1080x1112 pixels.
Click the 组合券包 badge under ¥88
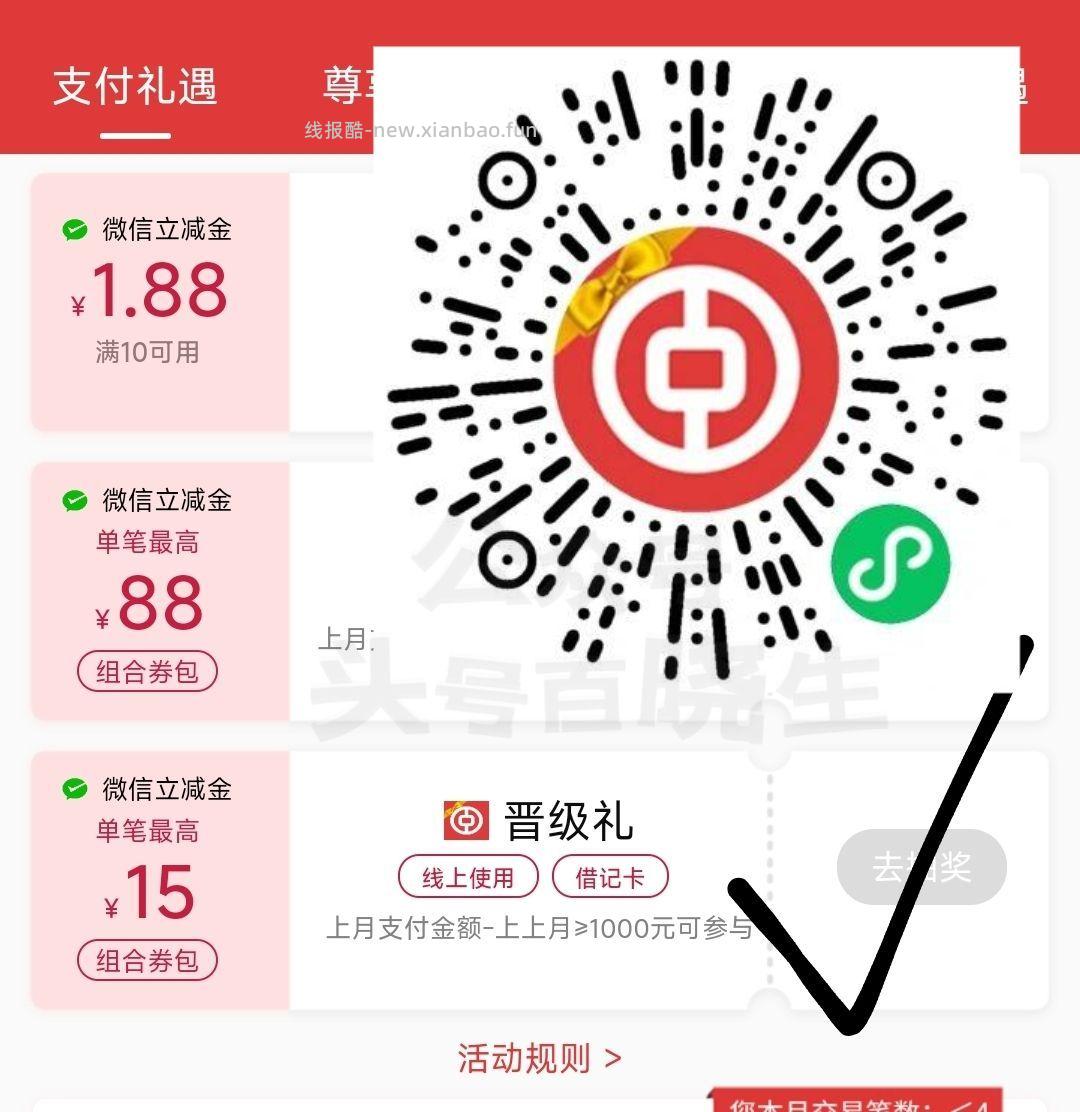tap(146, 672)
